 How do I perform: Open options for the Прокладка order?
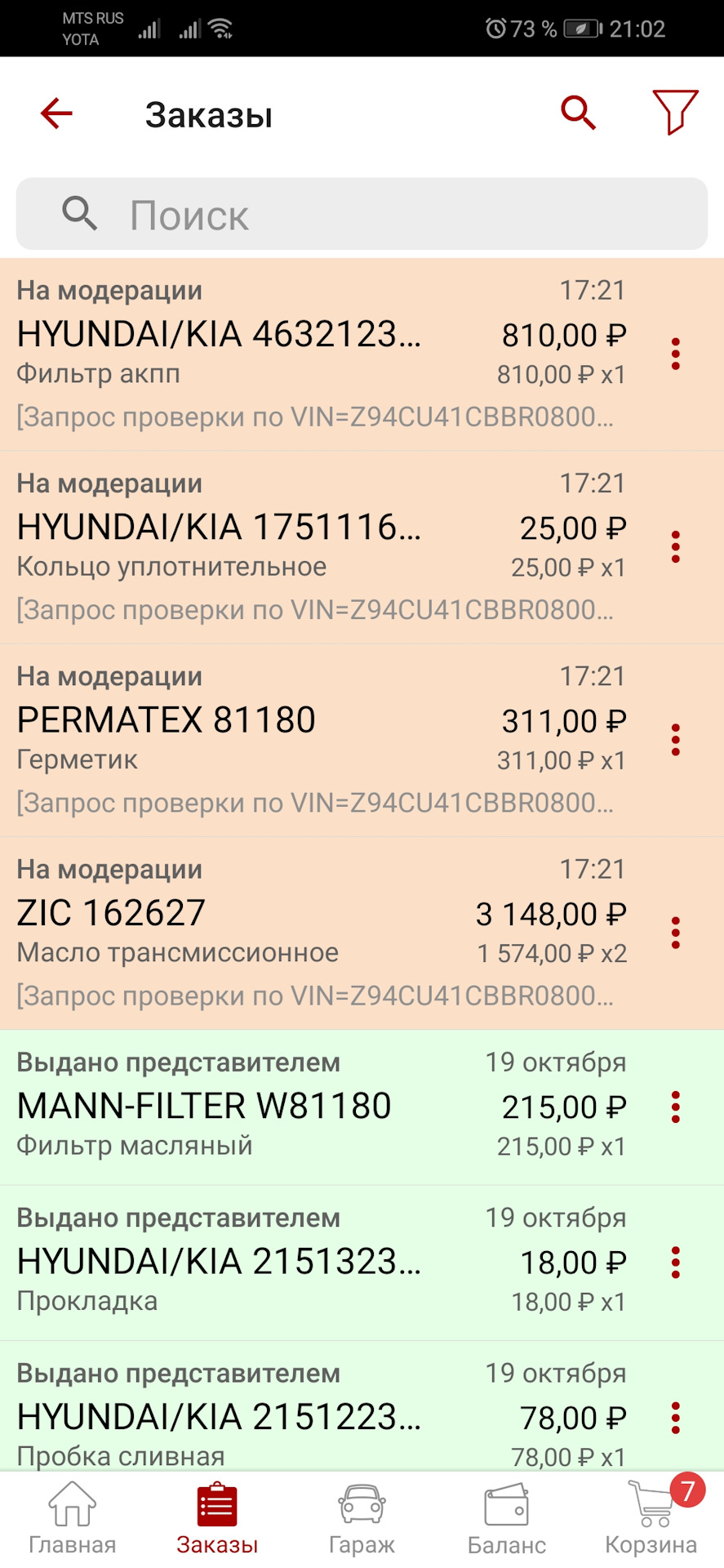click(x=676, y=1263)
